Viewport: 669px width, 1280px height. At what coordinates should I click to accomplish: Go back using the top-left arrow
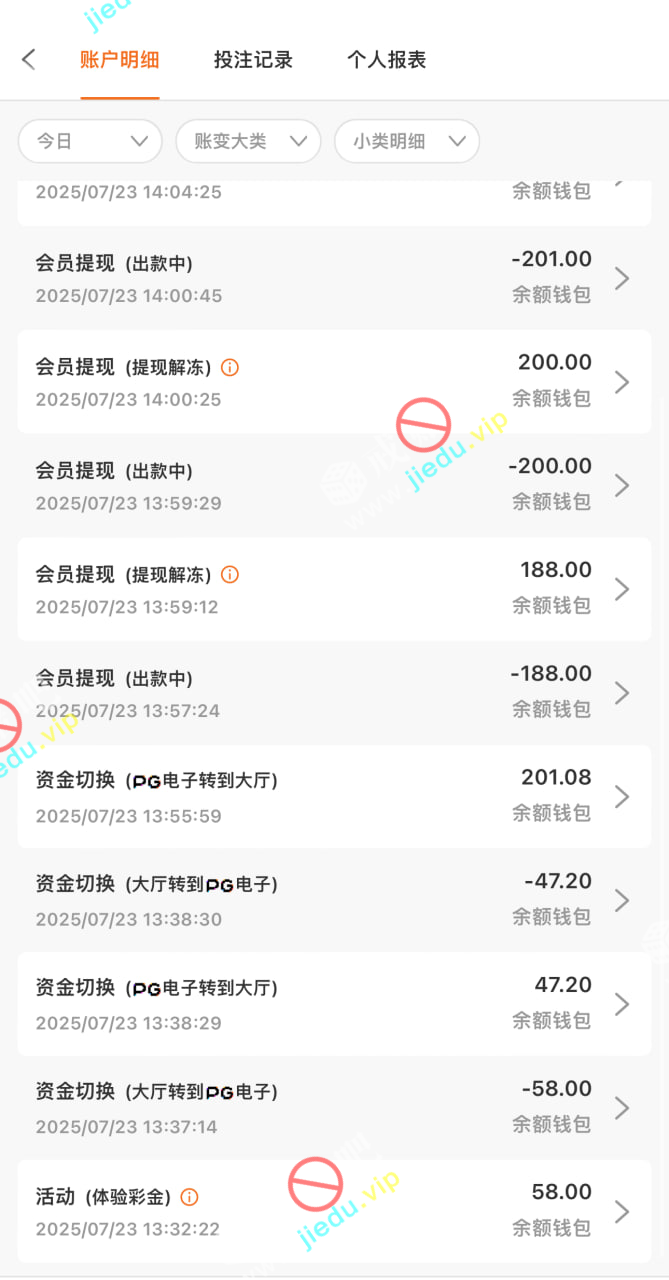[29, 60]
